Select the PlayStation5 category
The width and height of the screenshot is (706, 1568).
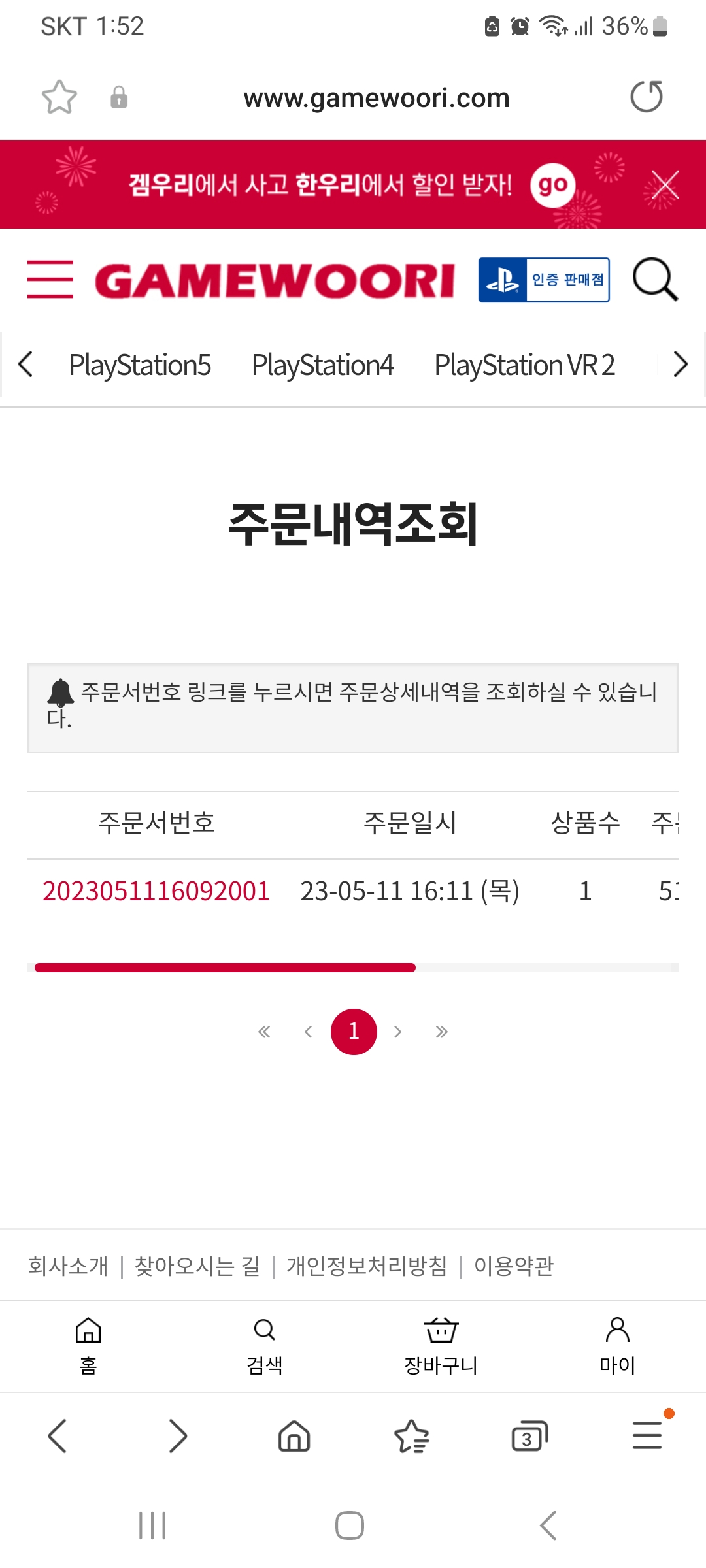140,365
